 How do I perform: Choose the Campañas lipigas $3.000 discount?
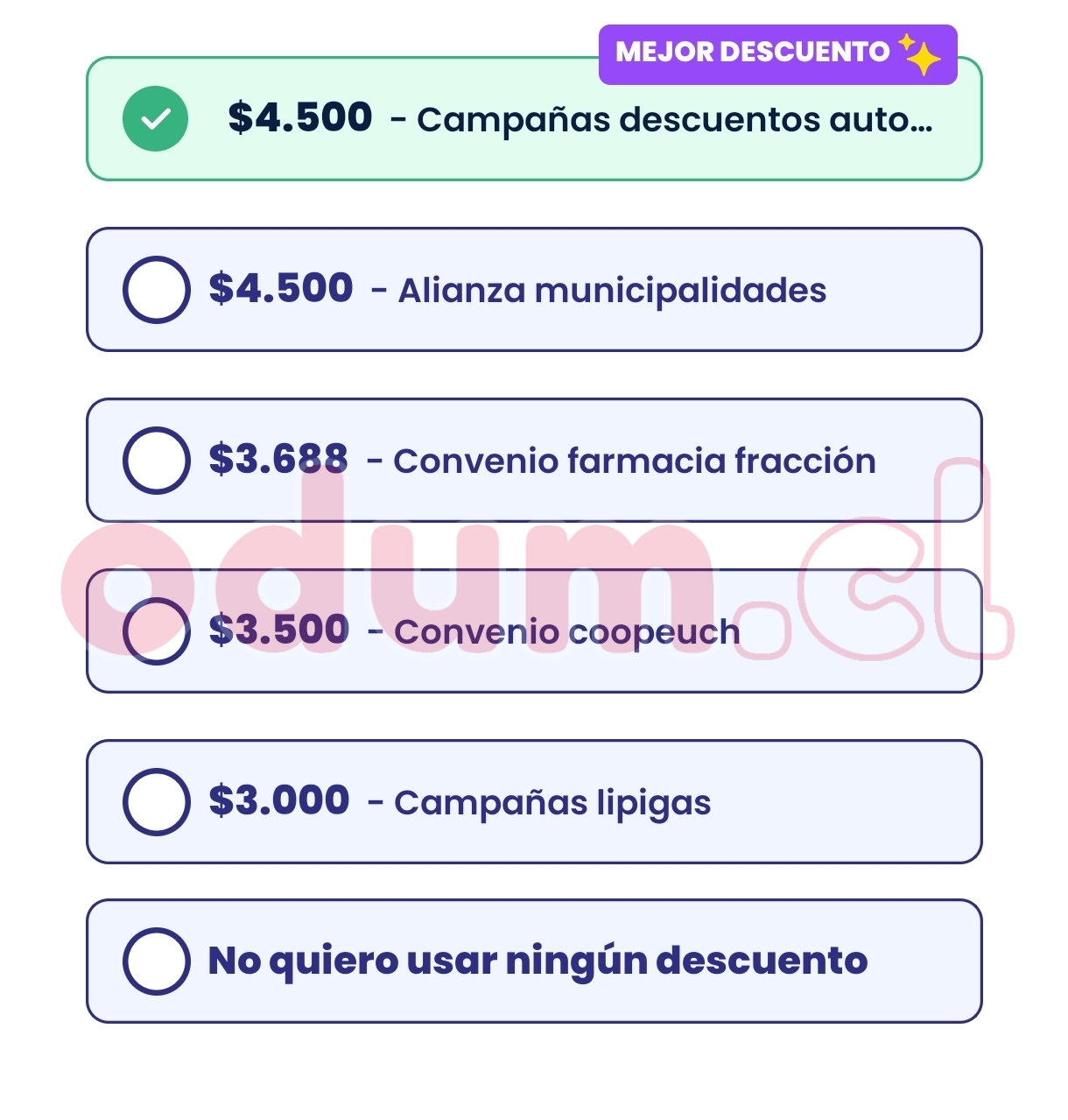(x=533, y=802)
